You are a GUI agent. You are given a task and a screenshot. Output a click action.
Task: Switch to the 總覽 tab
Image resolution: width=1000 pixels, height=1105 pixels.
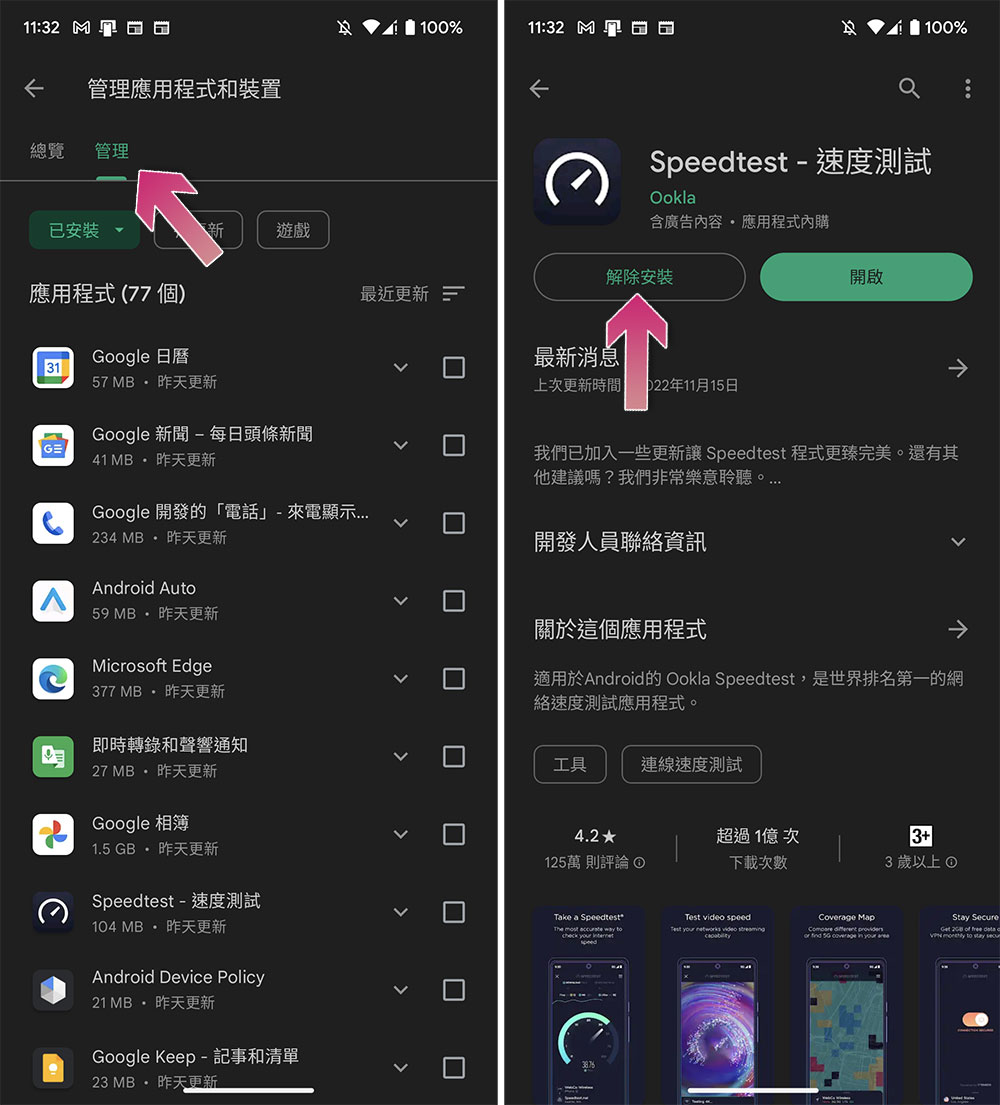(x=47, y=151)
